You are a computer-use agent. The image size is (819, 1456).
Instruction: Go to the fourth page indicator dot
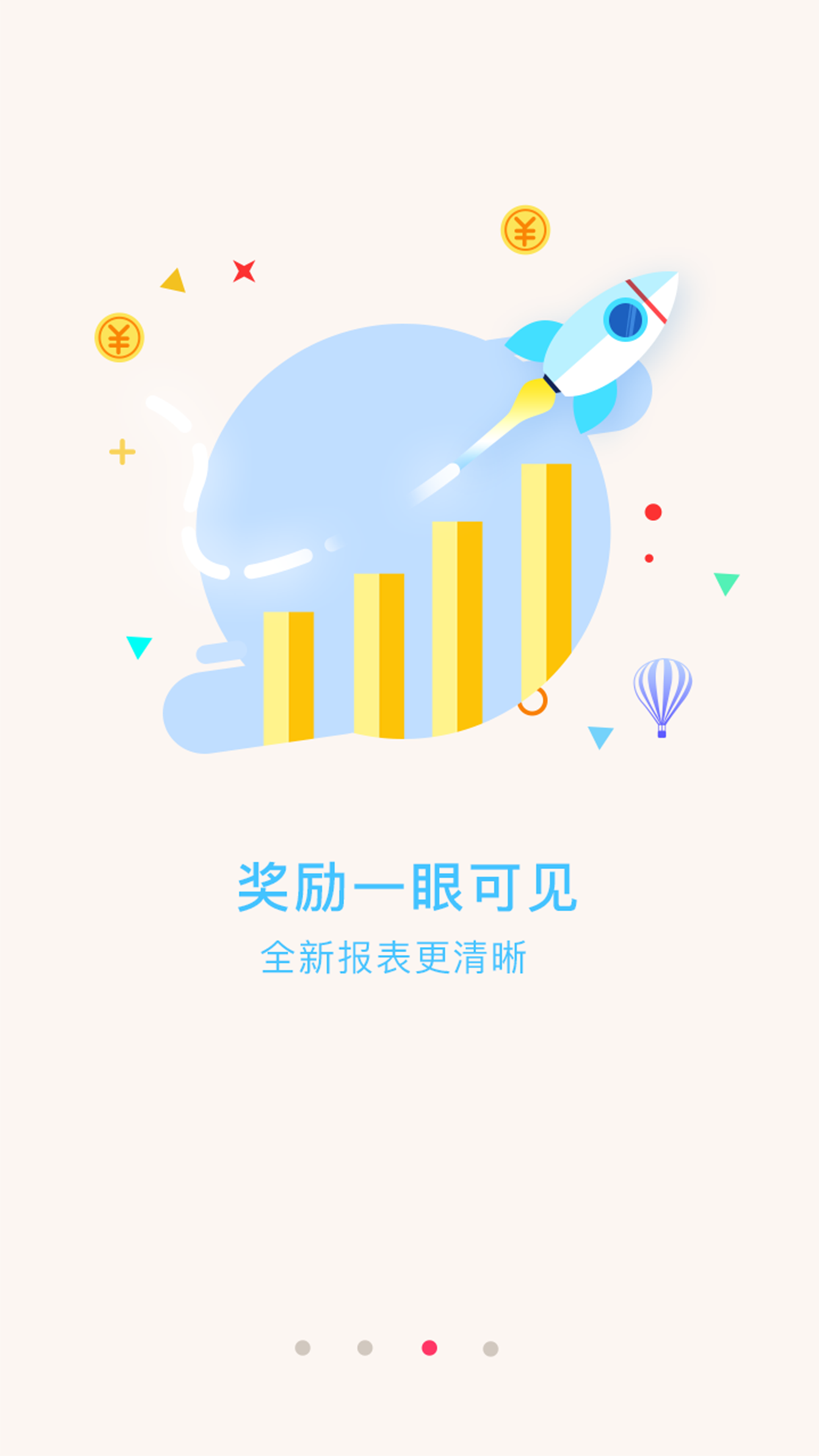point(491,1349)
